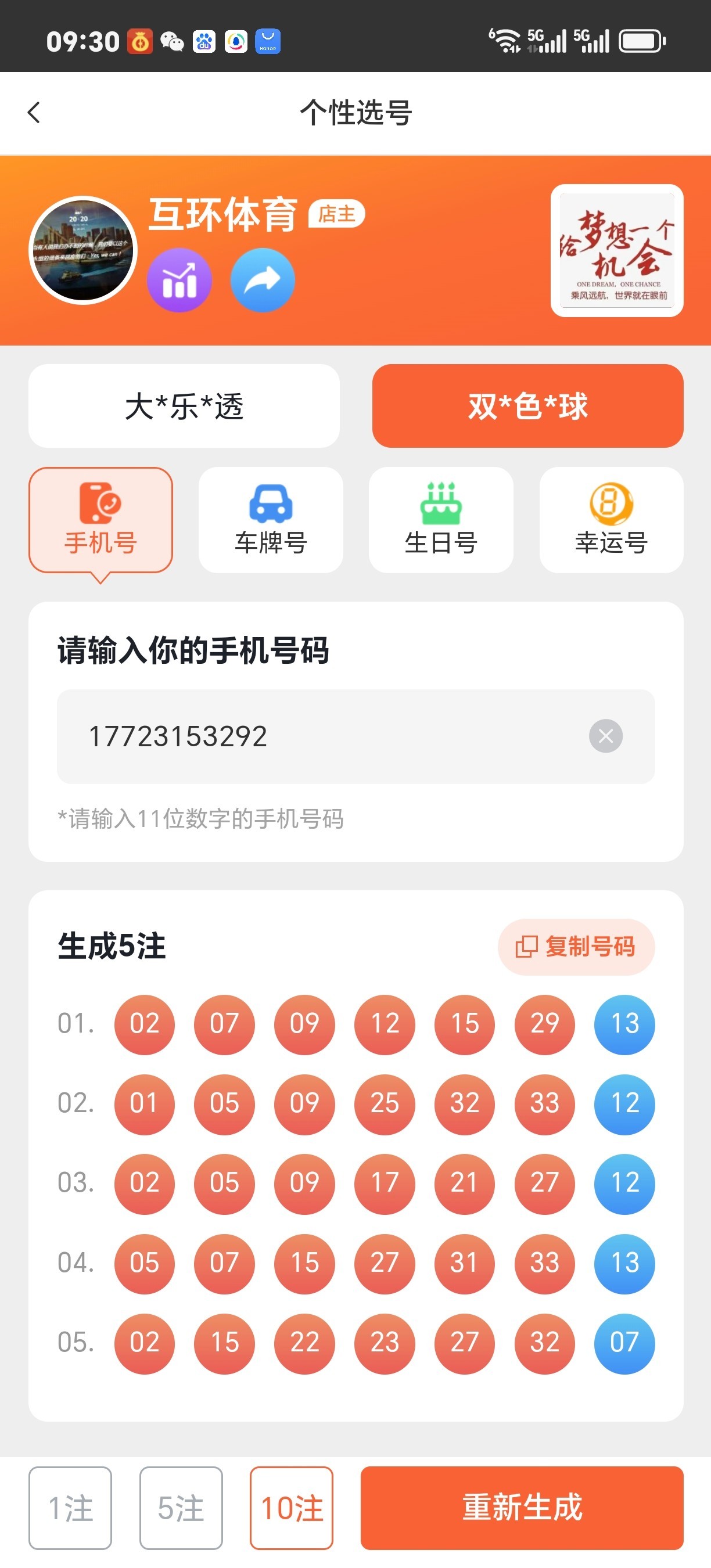Go back from 个性选号 page
711x1568 pixels.
click(34, 113)
